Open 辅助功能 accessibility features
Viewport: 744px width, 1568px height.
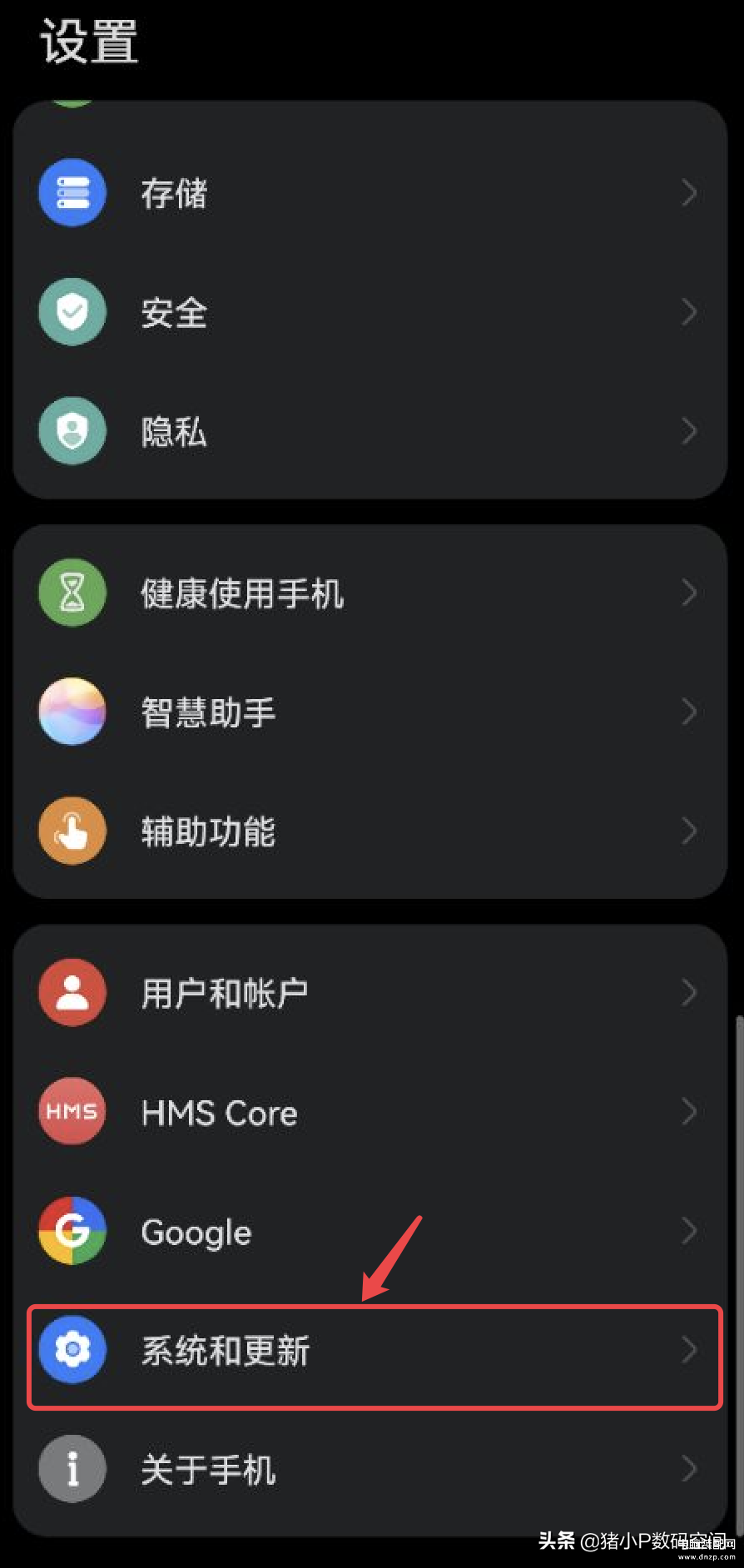[370, 831]
